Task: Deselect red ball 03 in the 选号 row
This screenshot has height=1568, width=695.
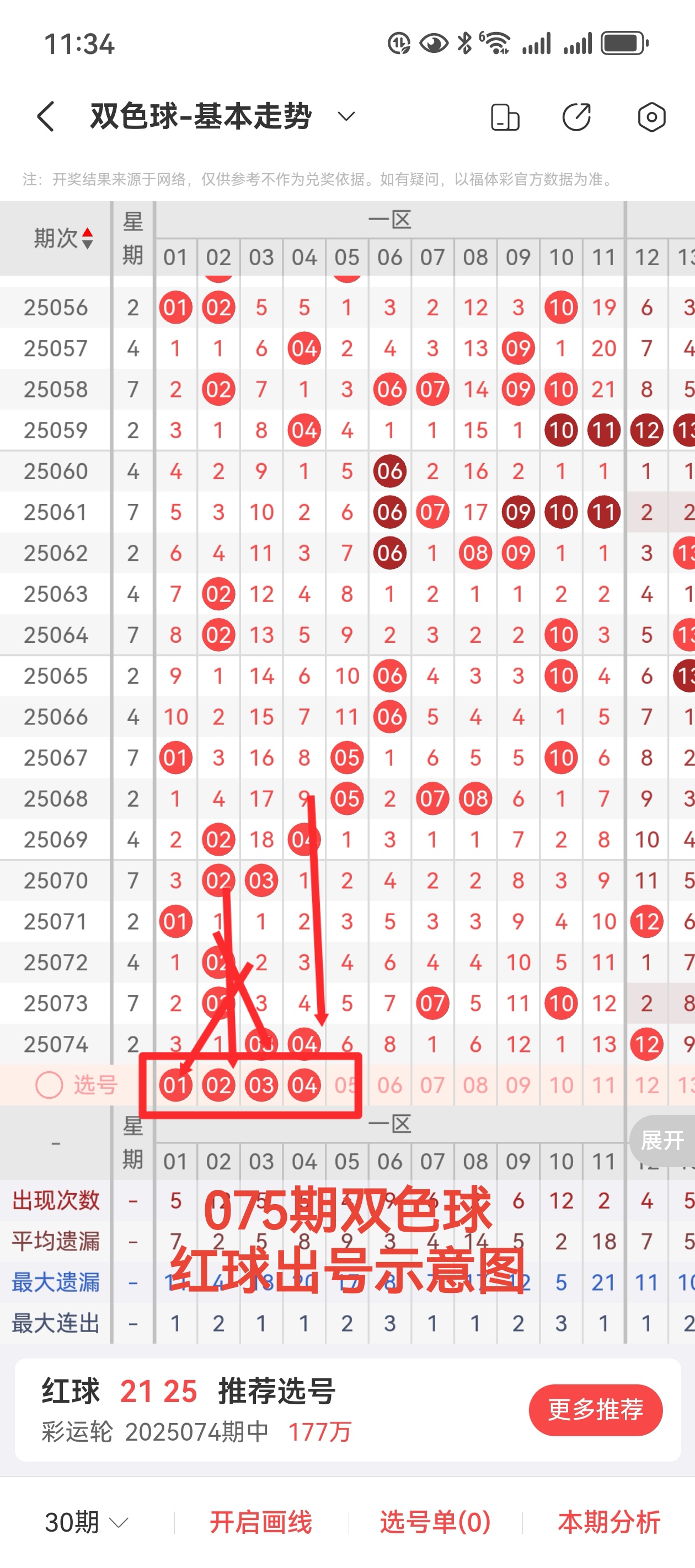Action: (x=261, y=1084)
